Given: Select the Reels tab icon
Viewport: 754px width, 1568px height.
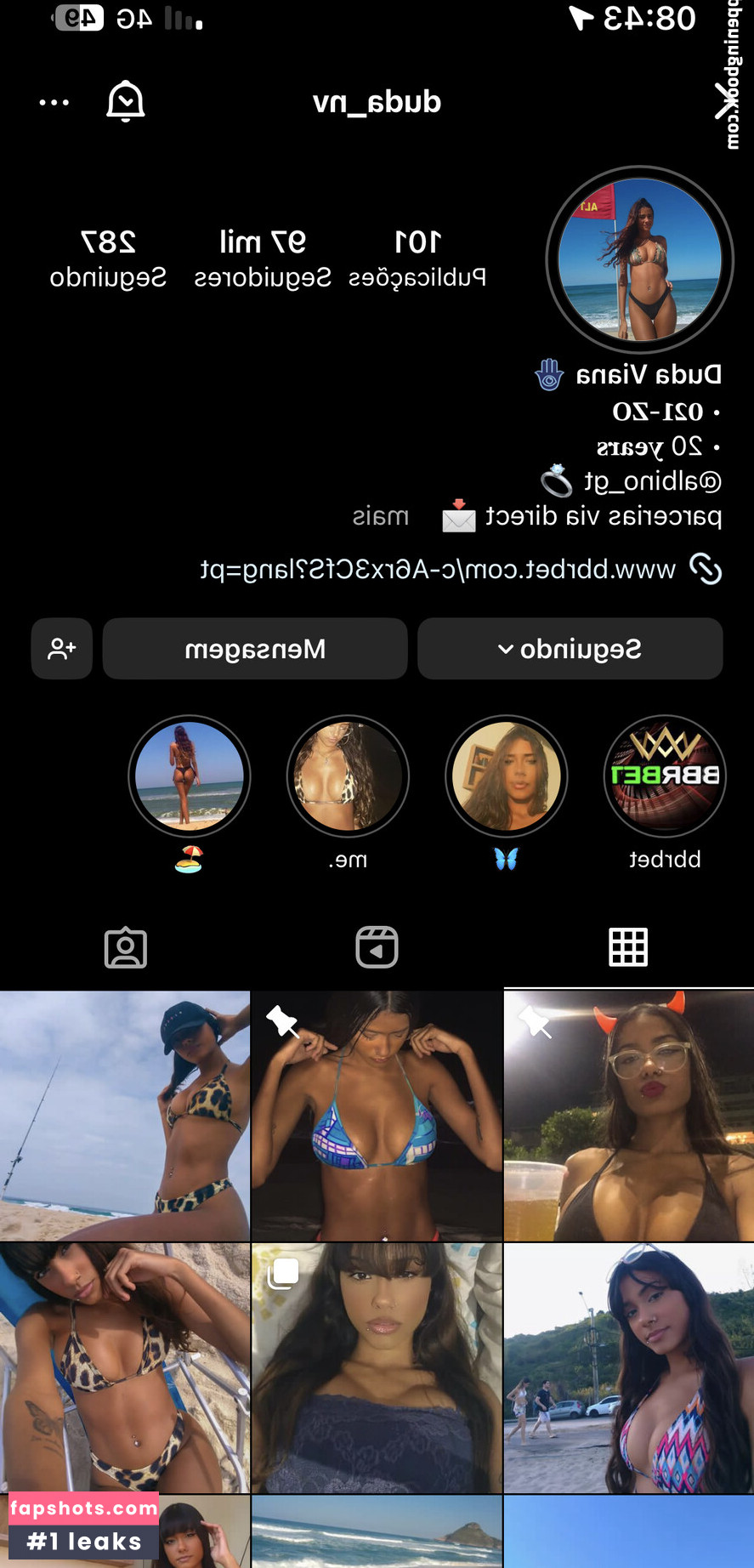Looking at the screenshot, I should [x=377, y=946].
